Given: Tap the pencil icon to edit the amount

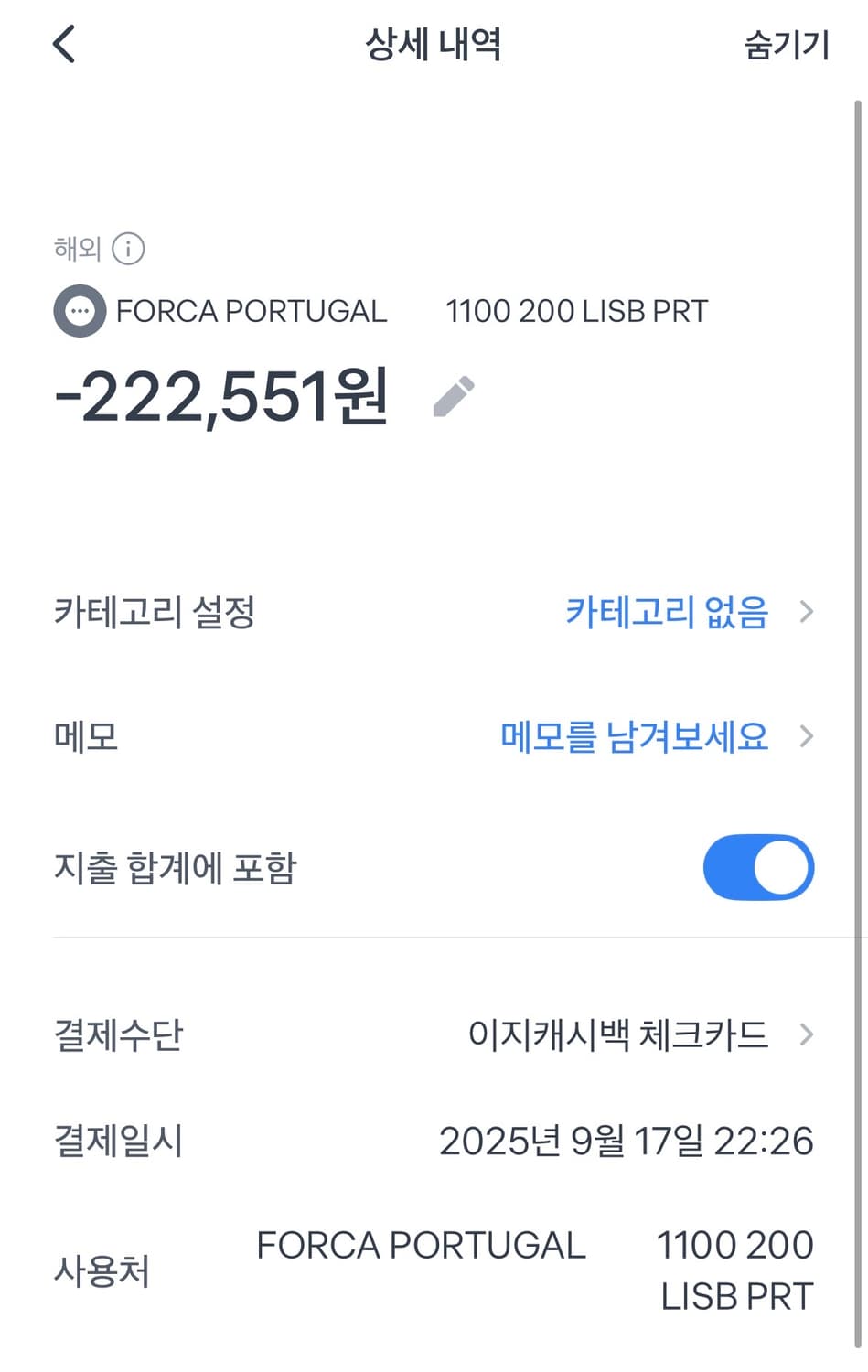Looking at the screenshot, I should pos(455,395).
